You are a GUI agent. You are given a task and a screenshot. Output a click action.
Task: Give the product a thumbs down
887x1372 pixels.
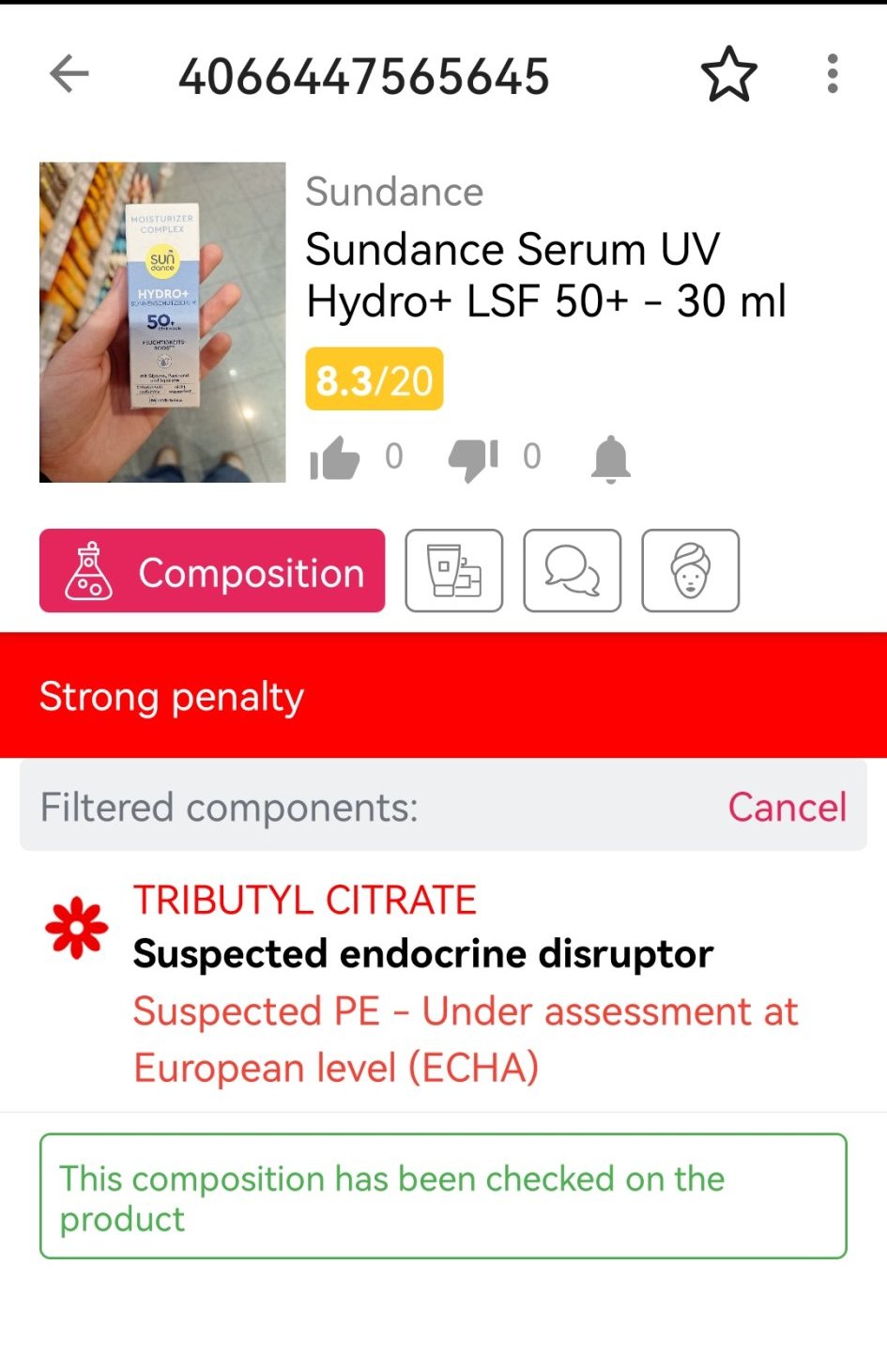tap(473, 458)
